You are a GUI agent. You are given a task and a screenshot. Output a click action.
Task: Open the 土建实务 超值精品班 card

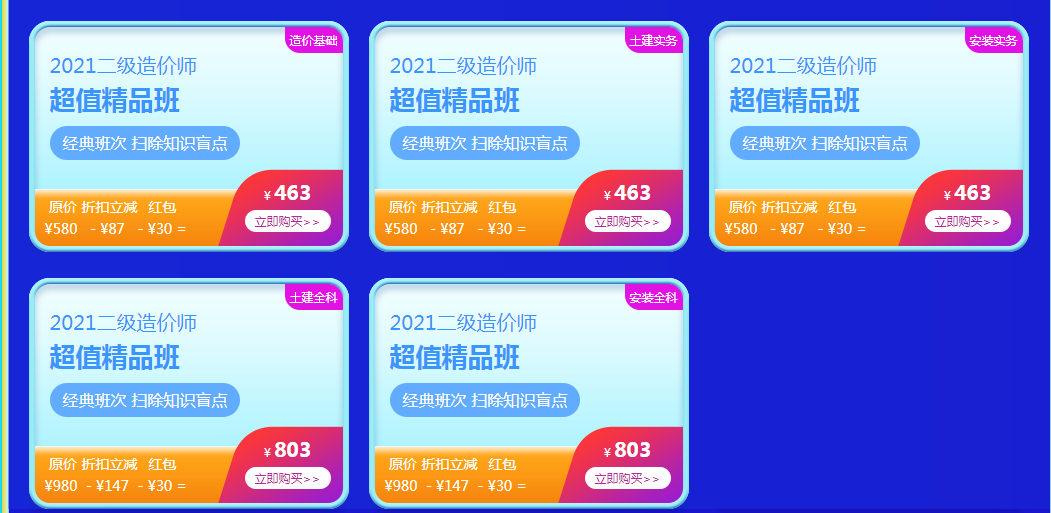[x=490, y=100]
